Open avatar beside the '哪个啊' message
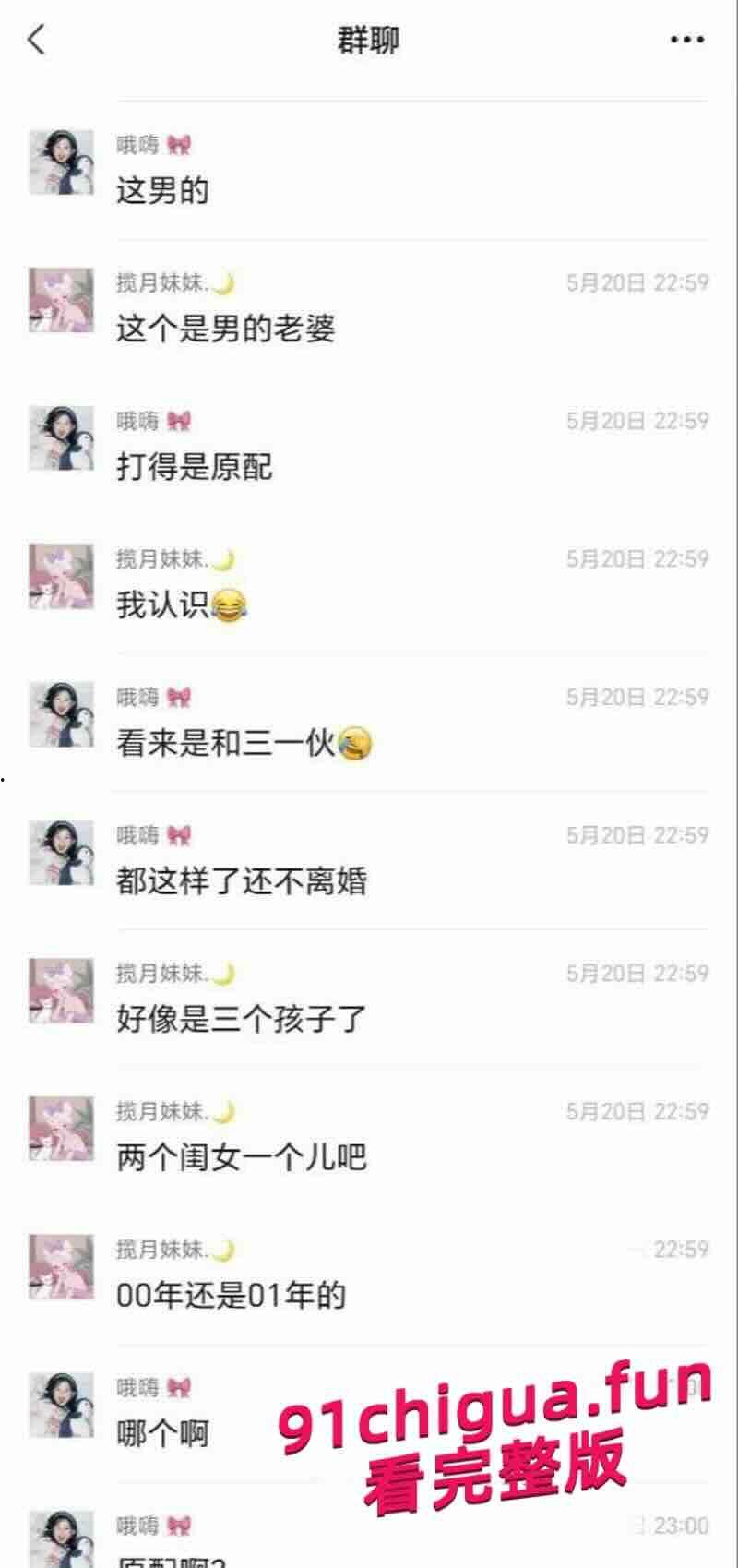The height and width of the screenshot is (1568, 738). coord(61,1403)
